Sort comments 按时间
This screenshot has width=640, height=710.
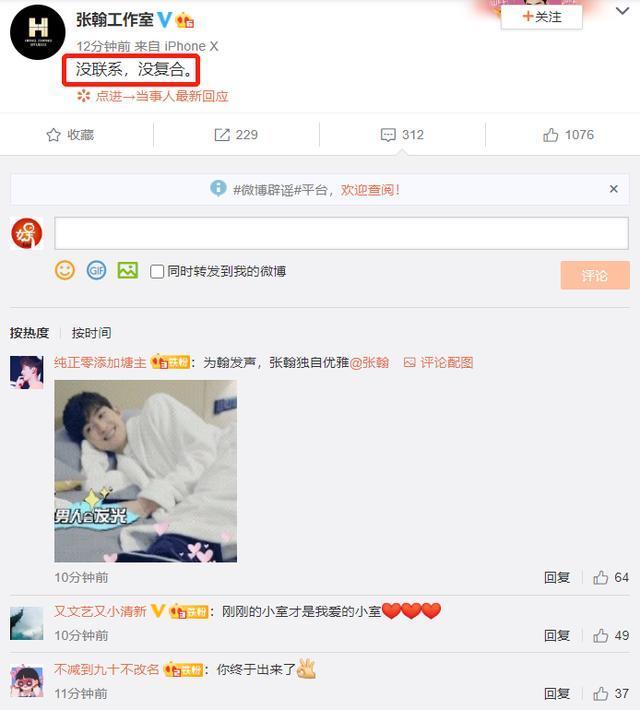(91, 333)
